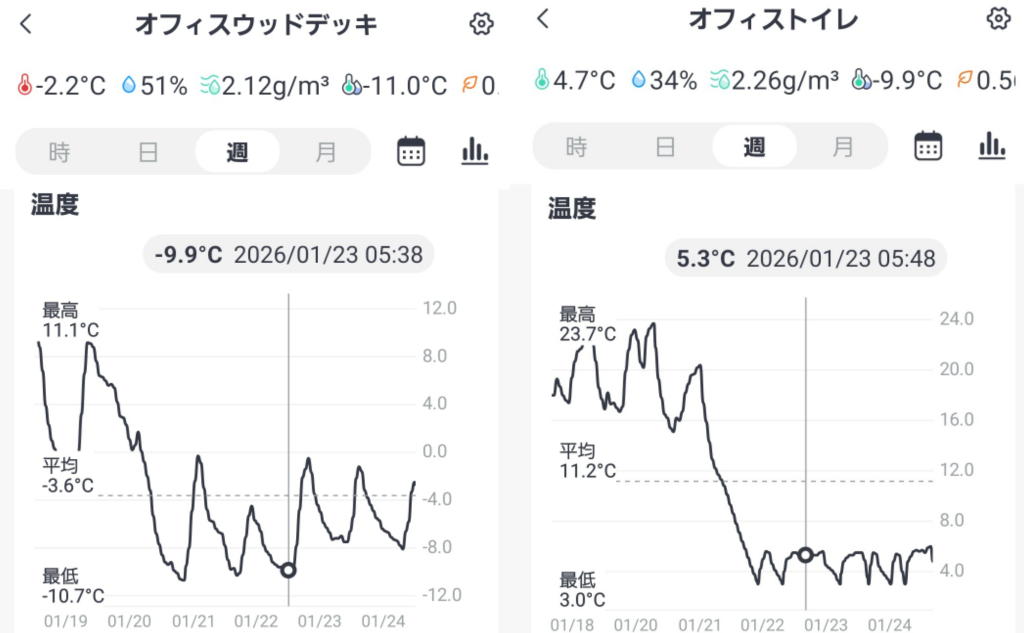
Task: Open the calendar picker for オフィストイレ
Action: (x=928, y=146)
